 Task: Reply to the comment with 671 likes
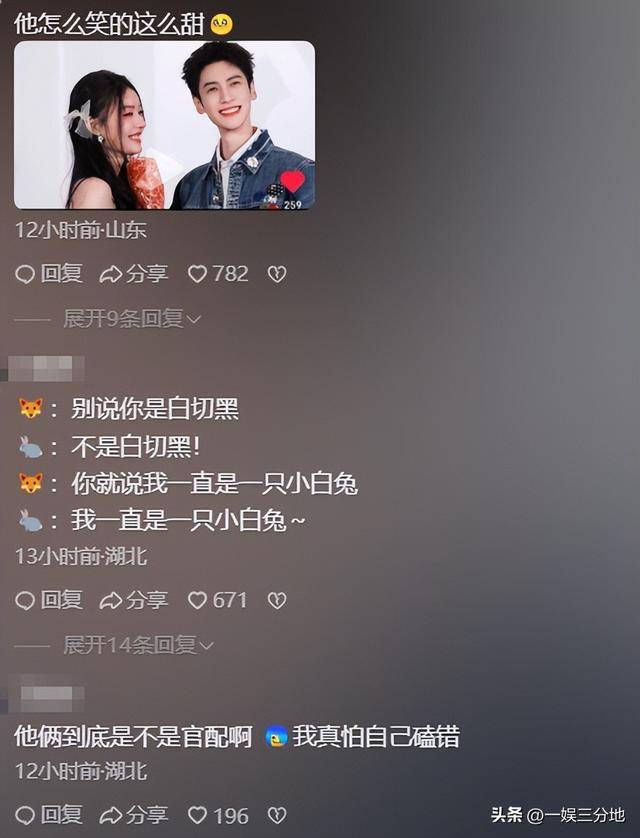coord(49,600)
